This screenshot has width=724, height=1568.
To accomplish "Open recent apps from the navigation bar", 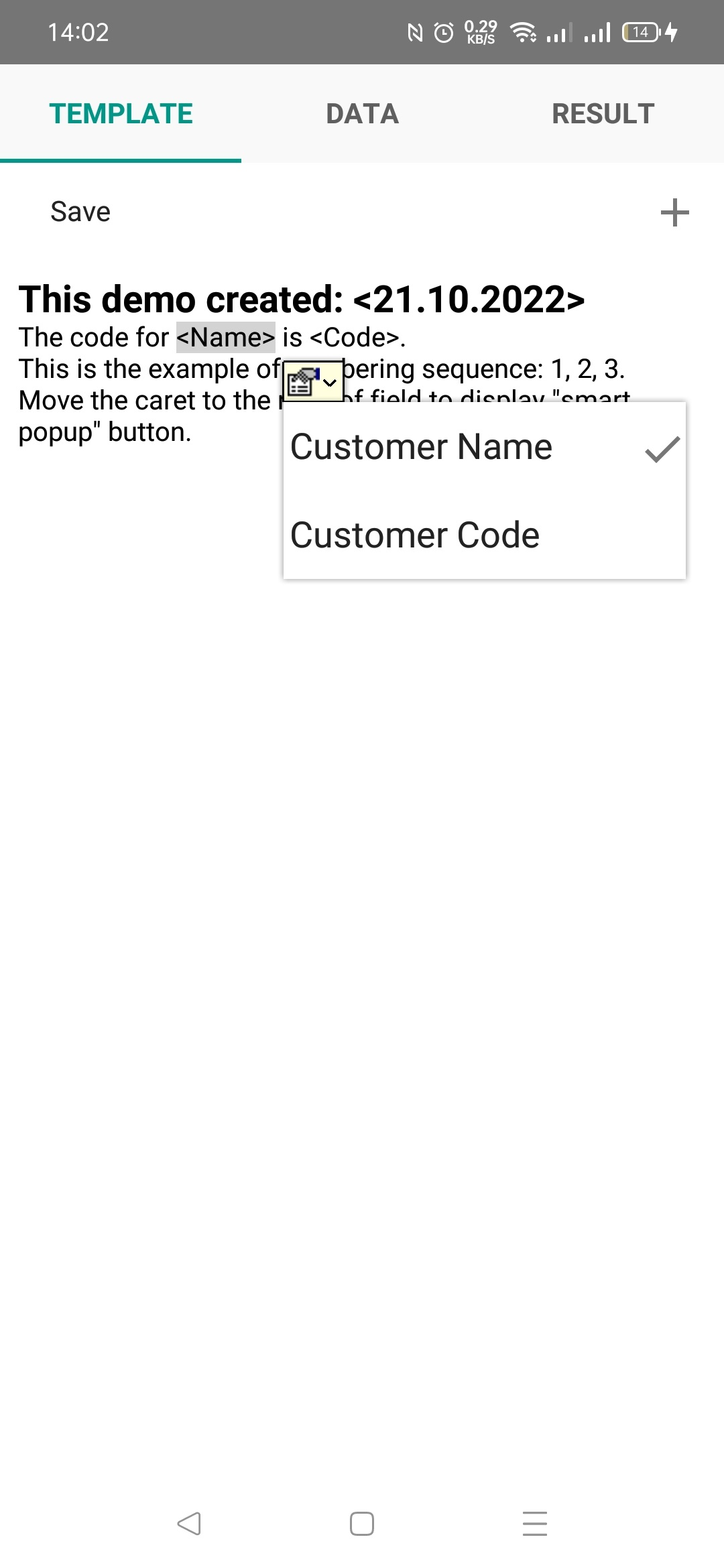I will 534,1523.
